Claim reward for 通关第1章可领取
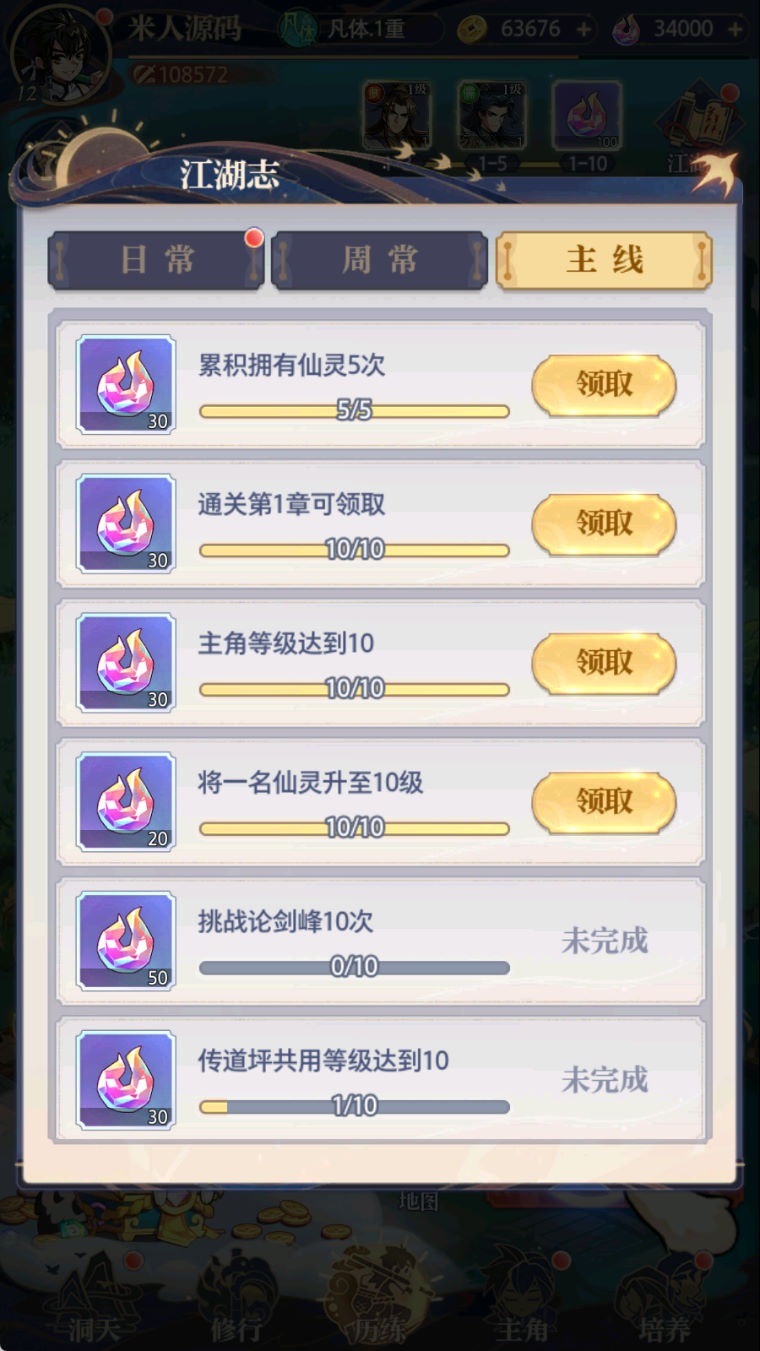 click(x=603, y=524)
